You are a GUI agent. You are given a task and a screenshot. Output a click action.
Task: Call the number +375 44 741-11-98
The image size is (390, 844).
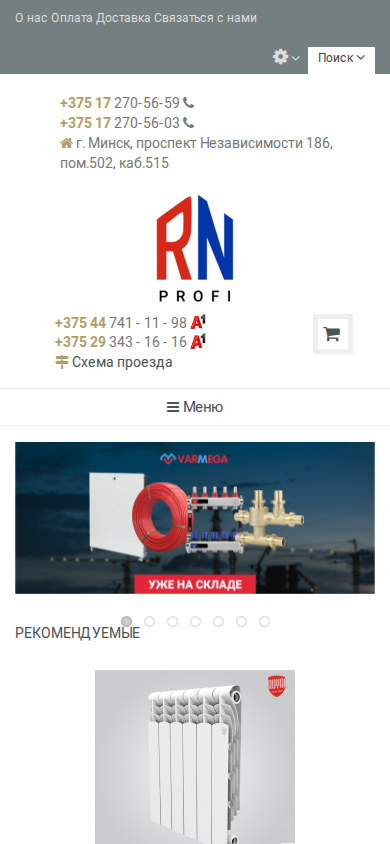tap(130, 323)
